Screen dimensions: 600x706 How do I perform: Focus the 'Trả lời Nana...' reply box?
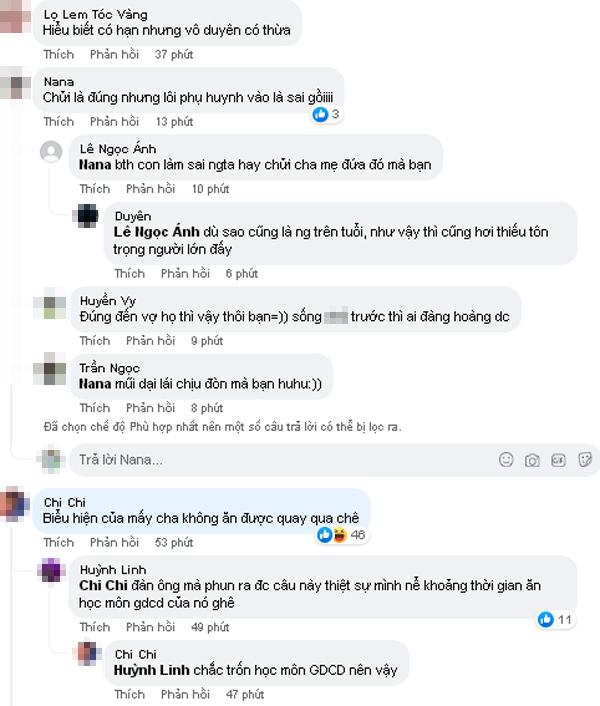[x=280, y=460]
